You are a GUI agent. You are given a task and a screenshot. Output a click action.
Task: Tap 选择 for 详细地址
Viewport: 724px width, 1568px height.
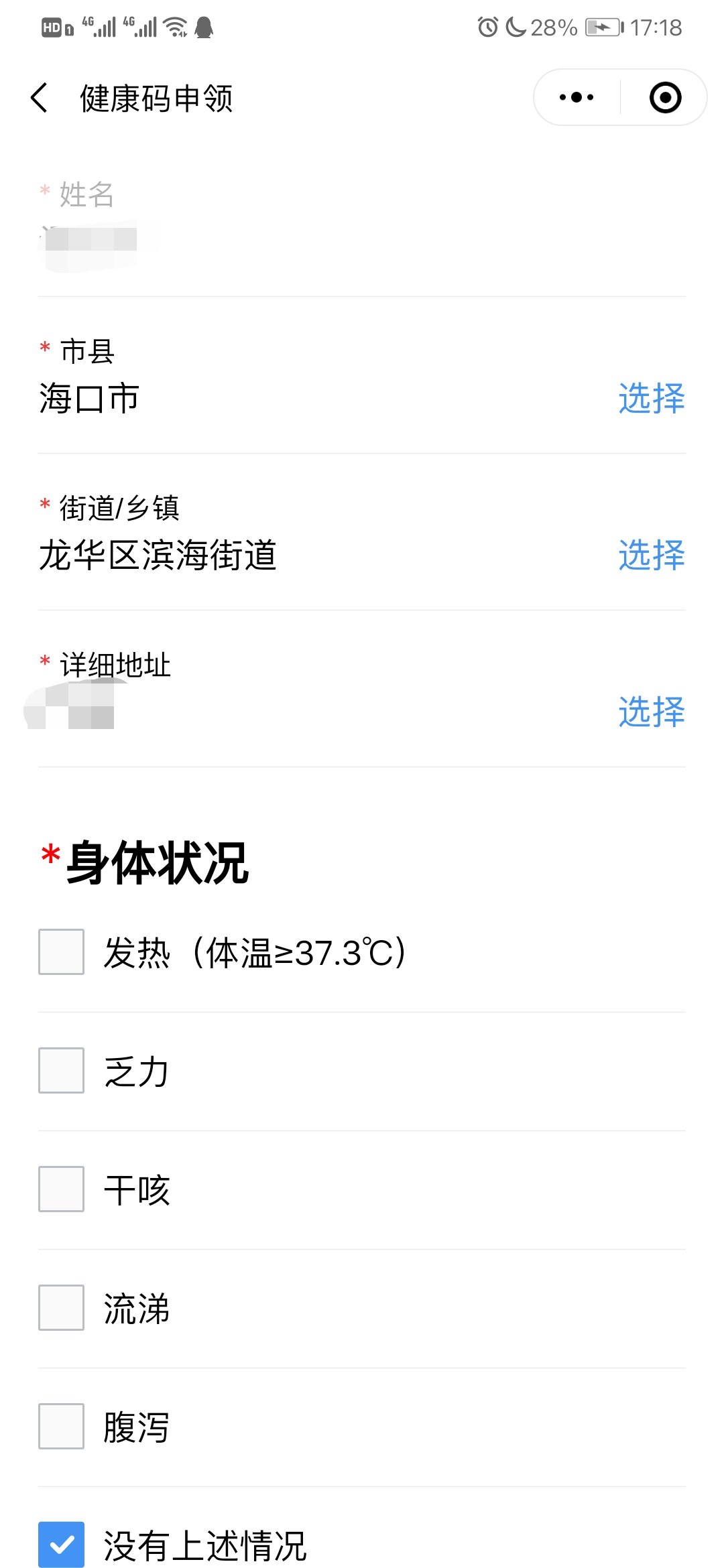pos(651,712)
